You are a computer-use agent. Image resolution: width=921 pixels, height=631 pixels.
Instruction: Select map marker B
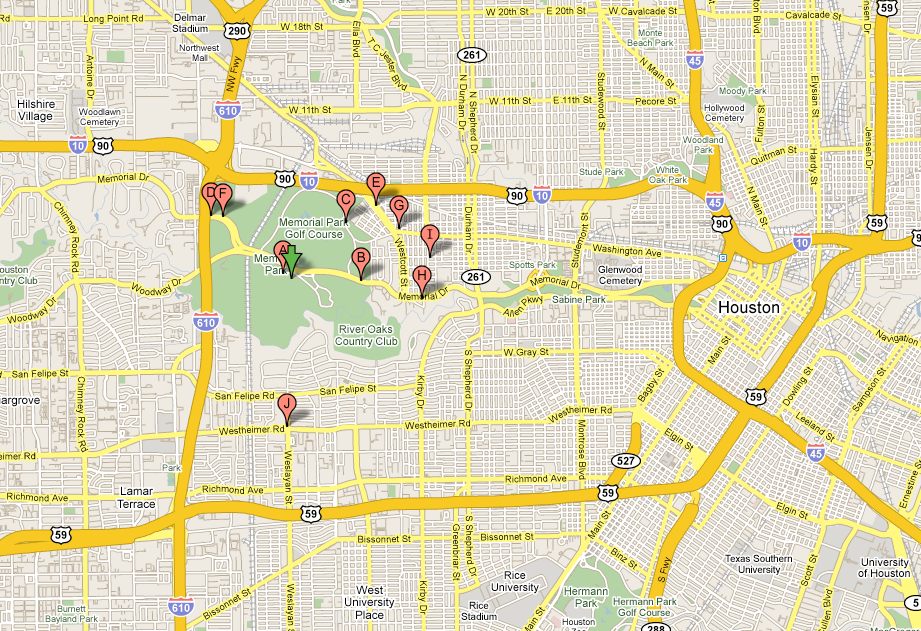coord(361,259)
